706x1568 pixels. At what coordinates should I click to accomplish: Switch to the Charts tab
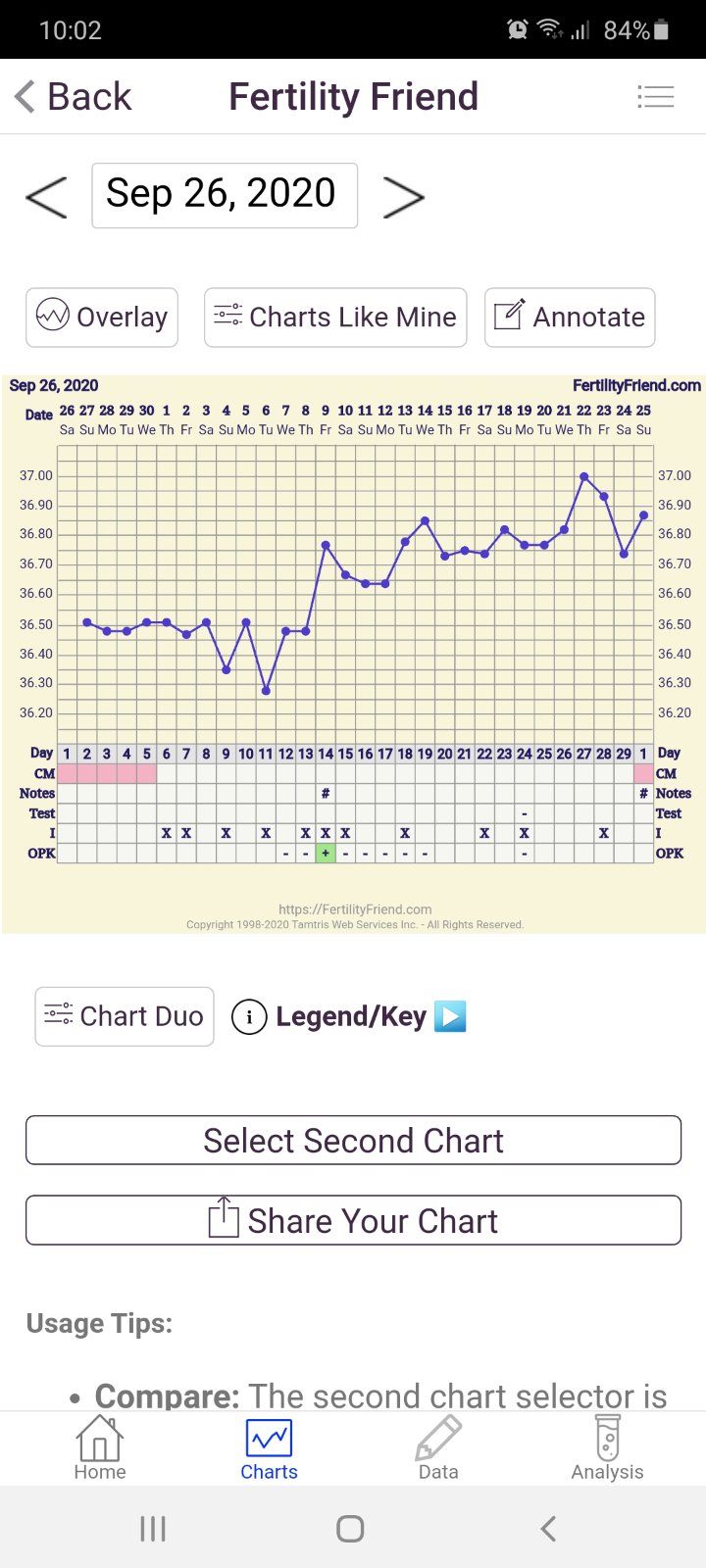(269, 1448)
